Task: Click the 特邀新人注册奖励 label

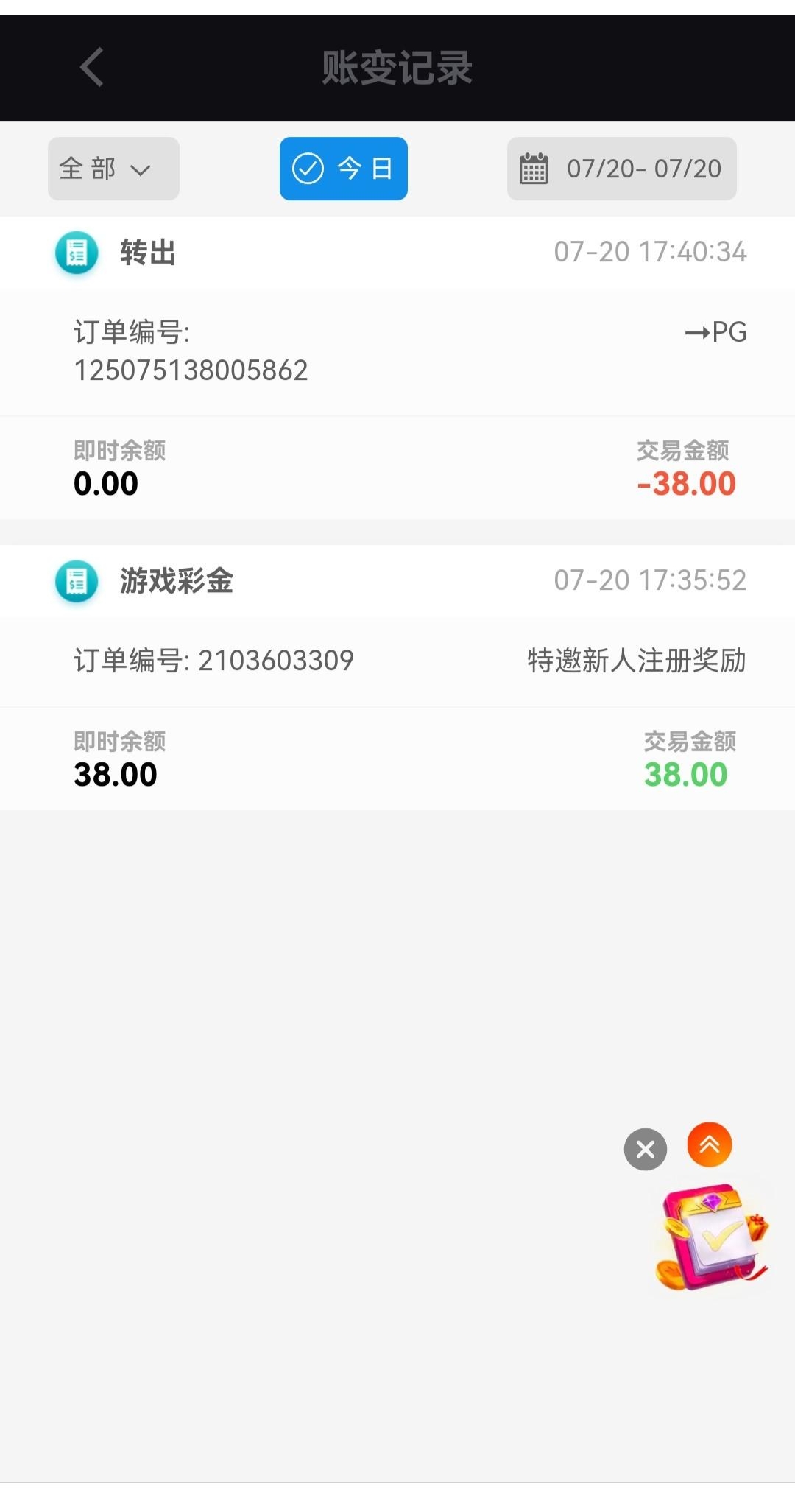Action: coord(636,661)
